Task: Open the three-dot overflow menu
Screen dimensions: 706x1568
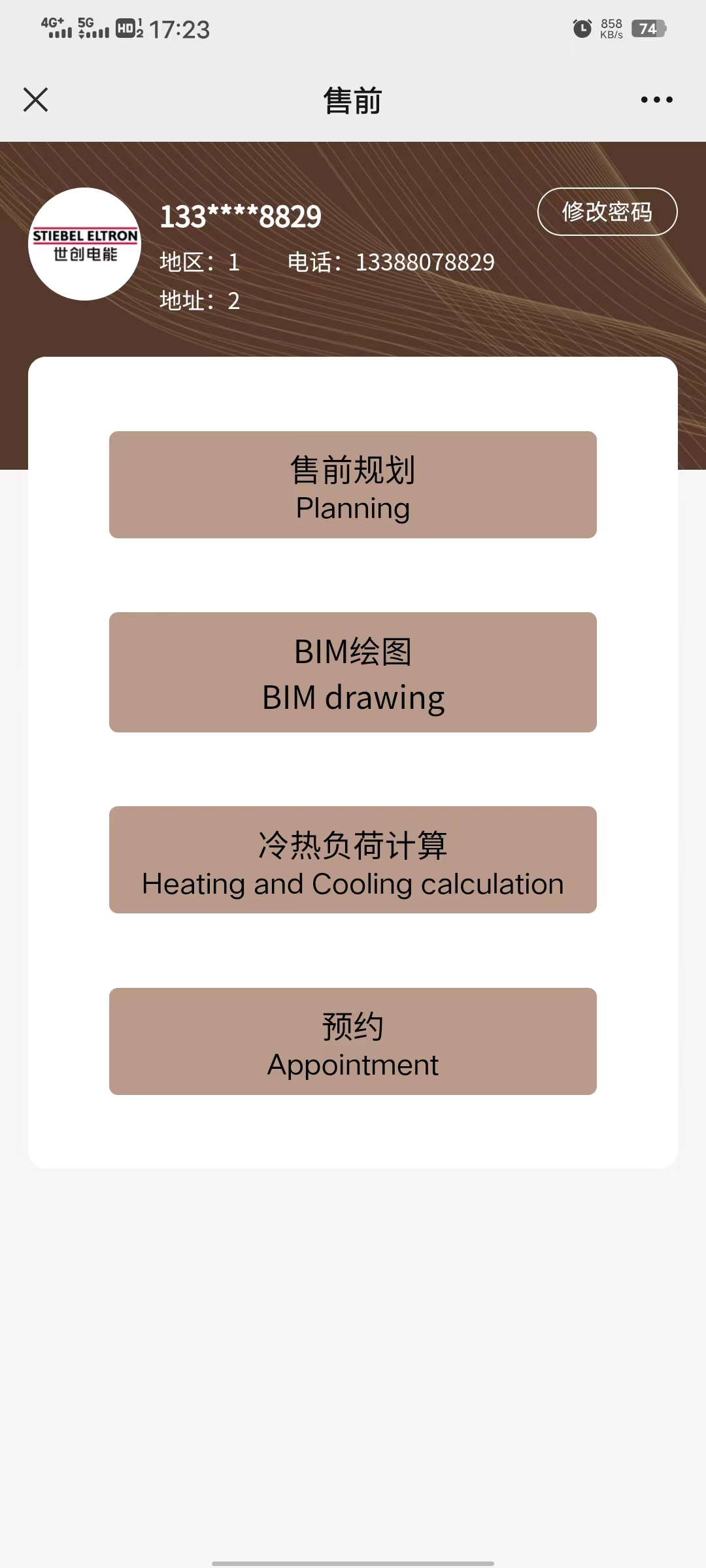Action: tap(656, 100)
